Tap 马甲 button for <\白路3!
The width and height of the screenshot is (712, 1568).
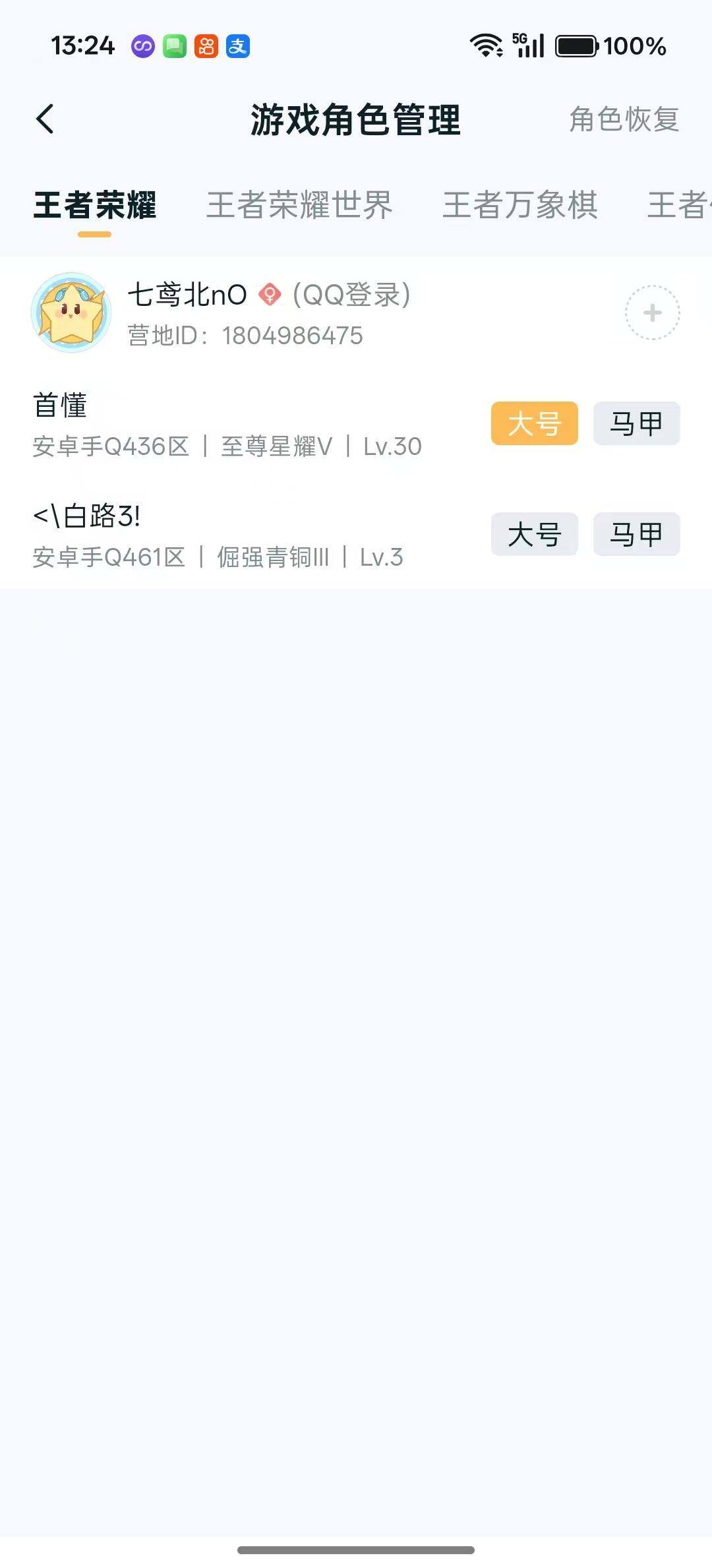pos(636,535)
